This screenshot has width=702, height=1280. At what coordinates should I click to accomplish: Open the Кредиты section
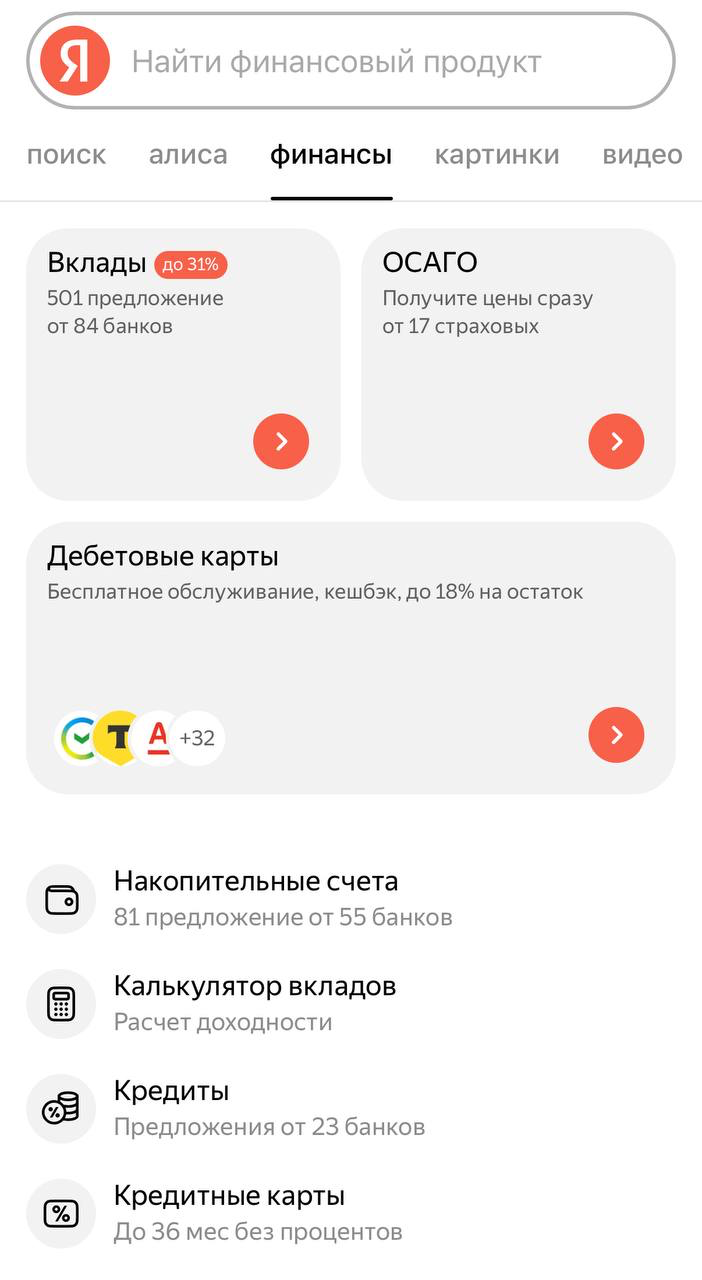tap(351, 1108)
